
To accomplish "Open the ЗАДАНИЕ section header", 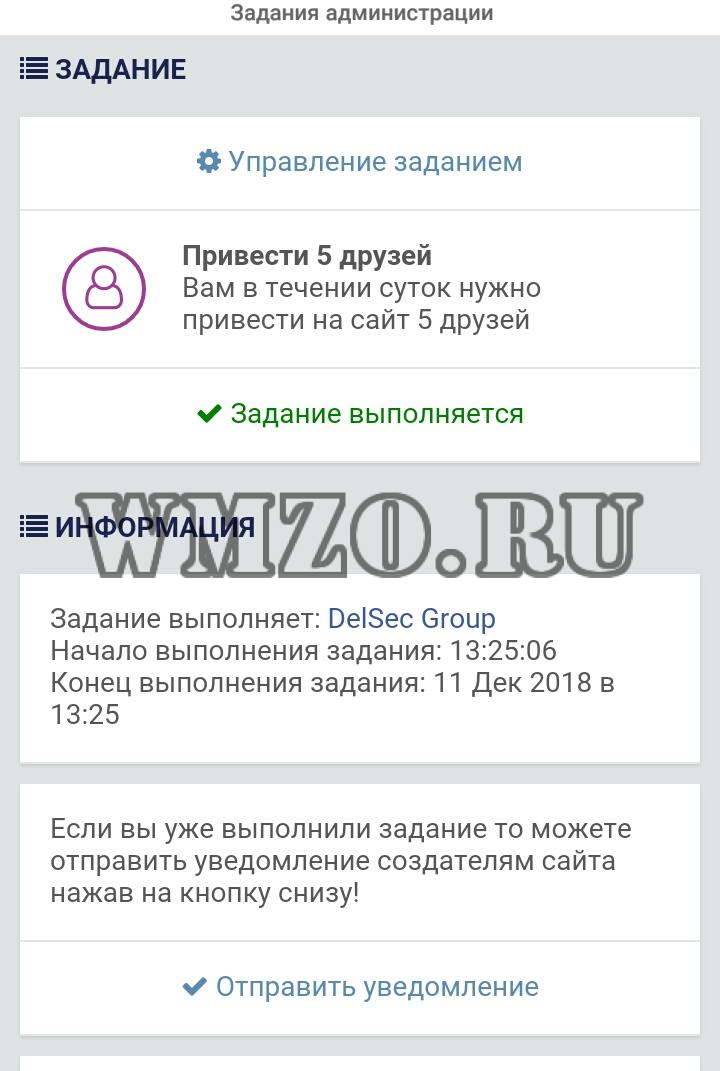I will click(x=118, y=69).
